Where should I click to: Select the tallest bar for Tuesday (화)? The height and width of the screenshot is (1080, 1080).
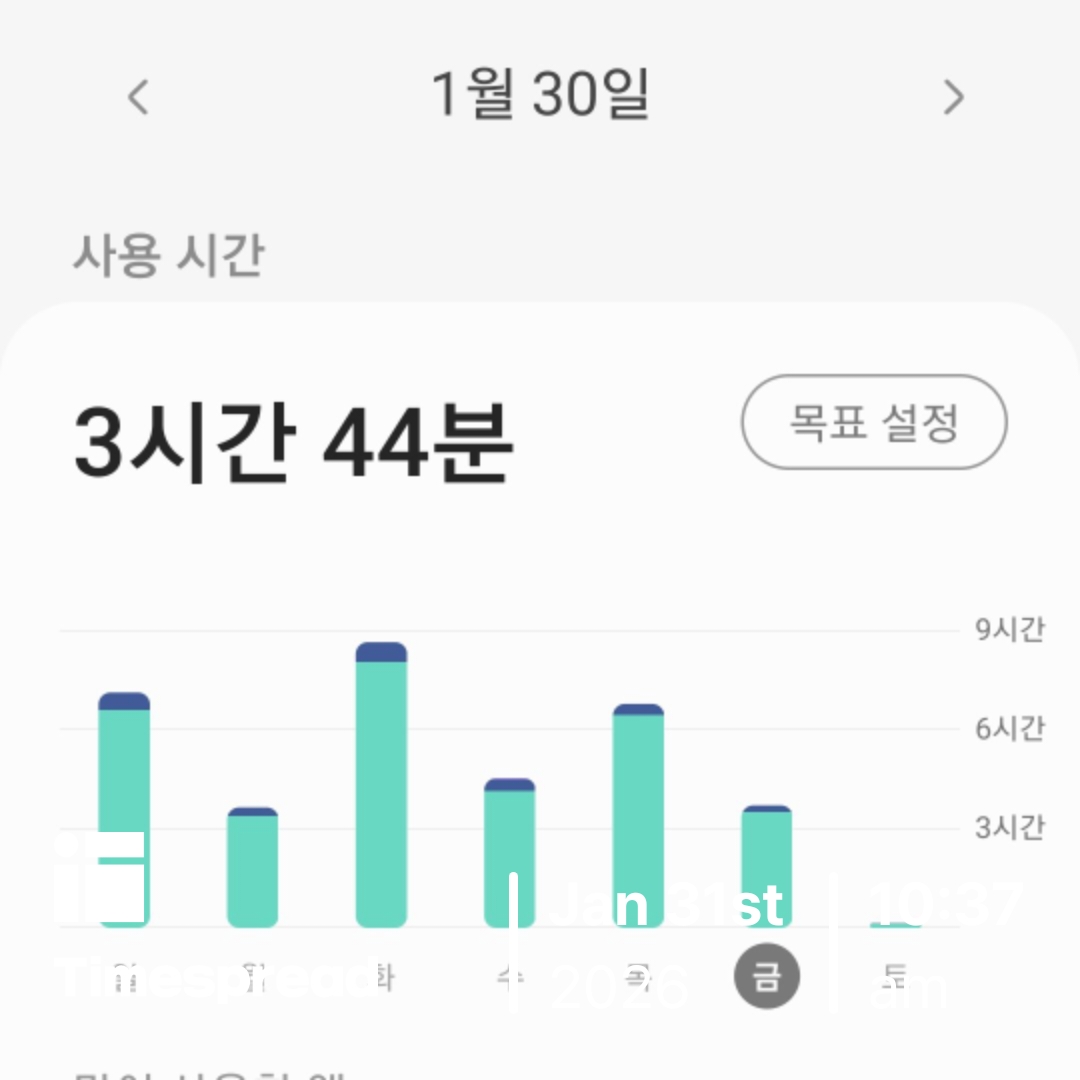pyautogui.click(x=381, y=785)
